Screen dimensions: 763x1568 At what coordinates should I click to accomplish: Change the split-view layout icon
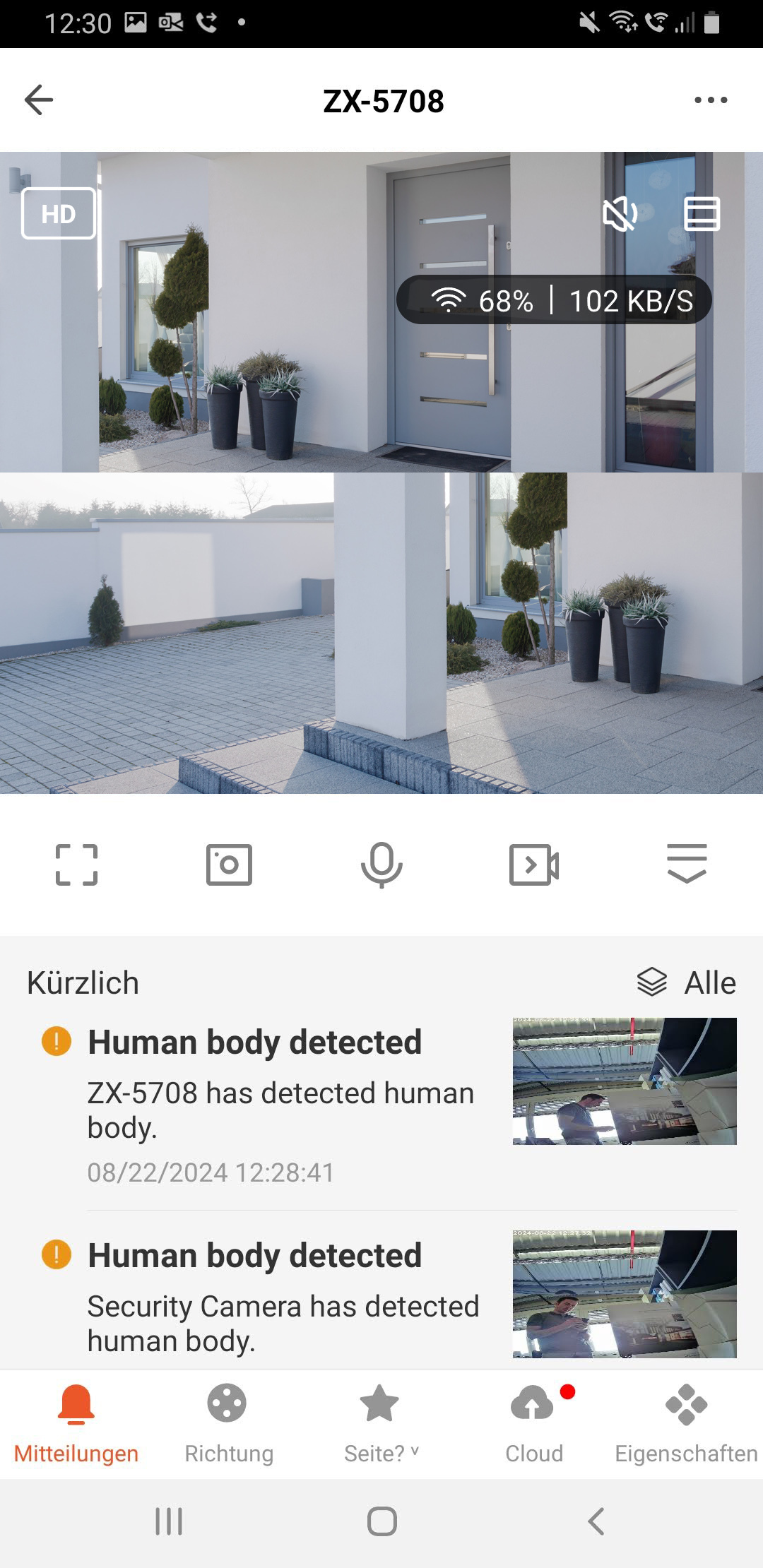click(x=702, y=214)
